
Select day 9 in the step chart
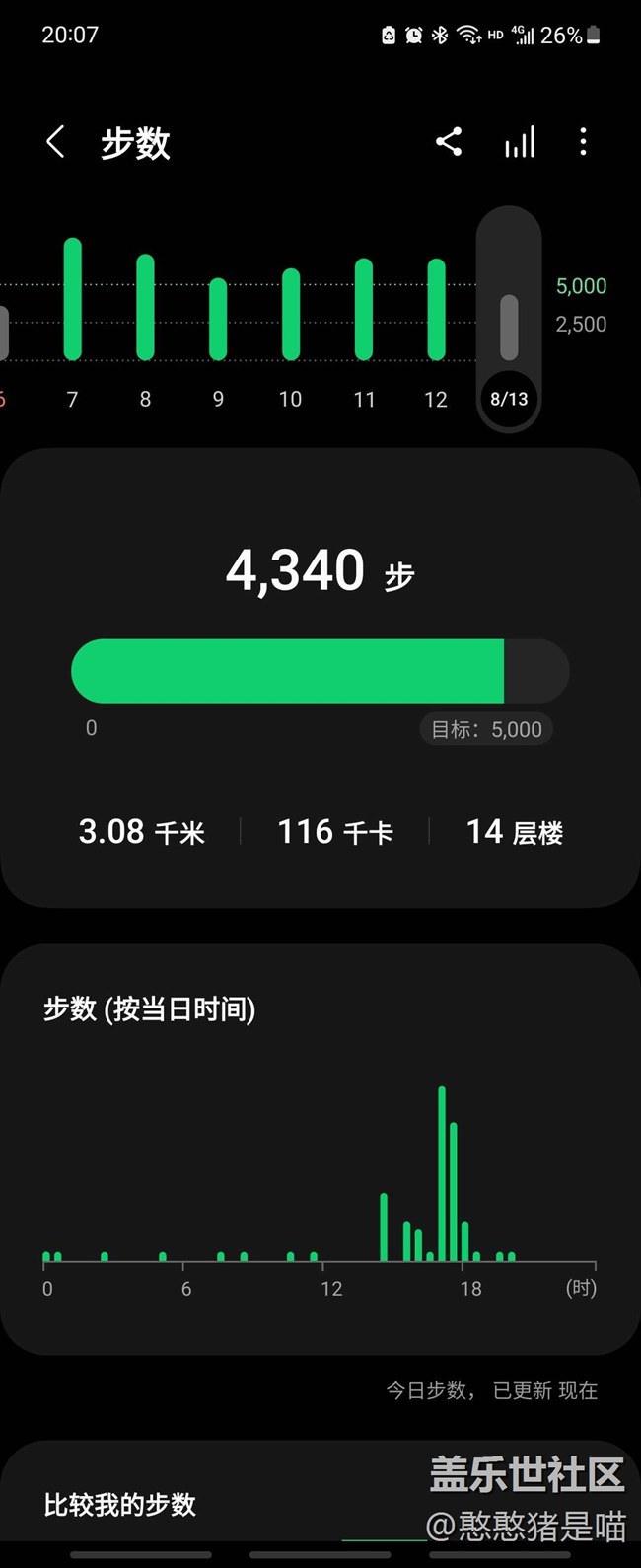click(218, 319)
